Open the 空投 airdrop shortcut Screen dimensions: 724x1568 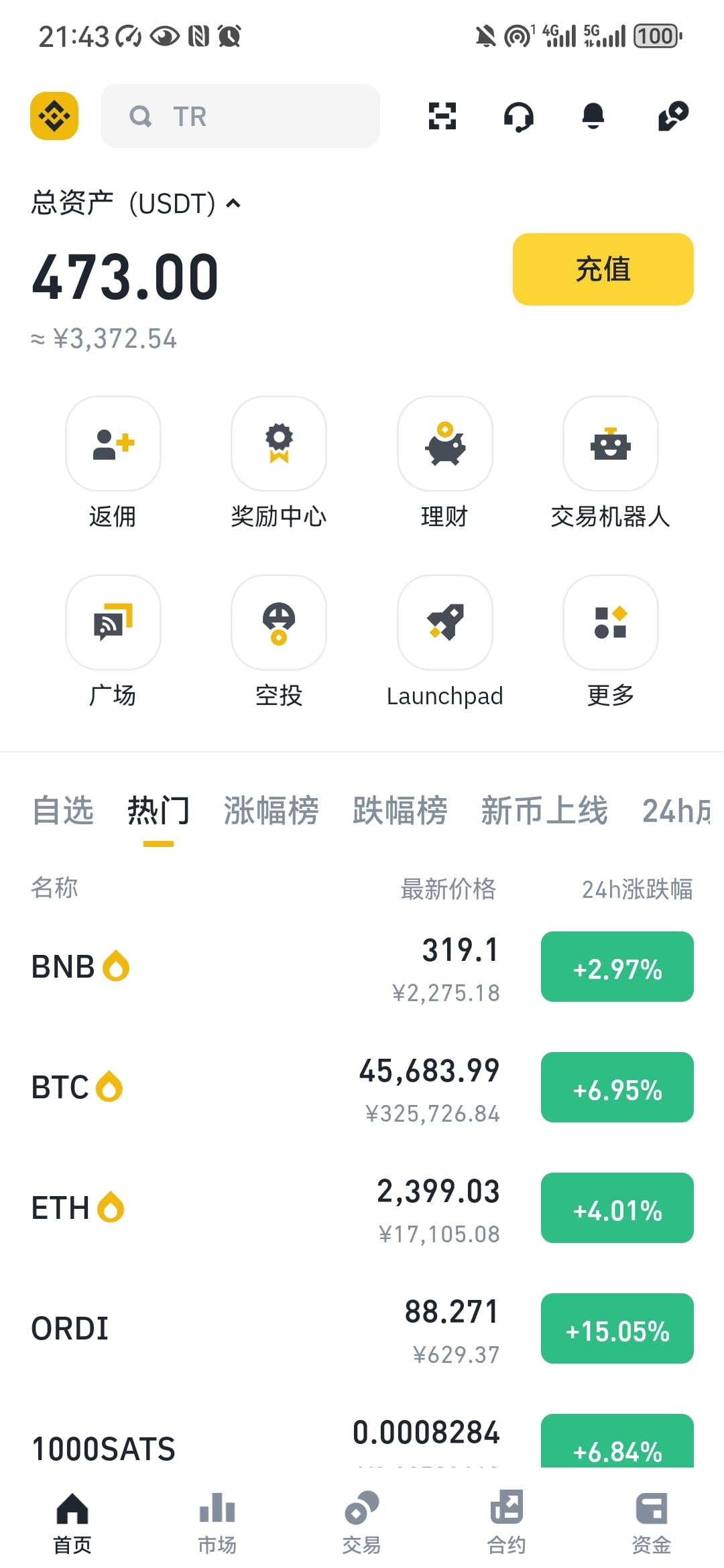point(279,642)
